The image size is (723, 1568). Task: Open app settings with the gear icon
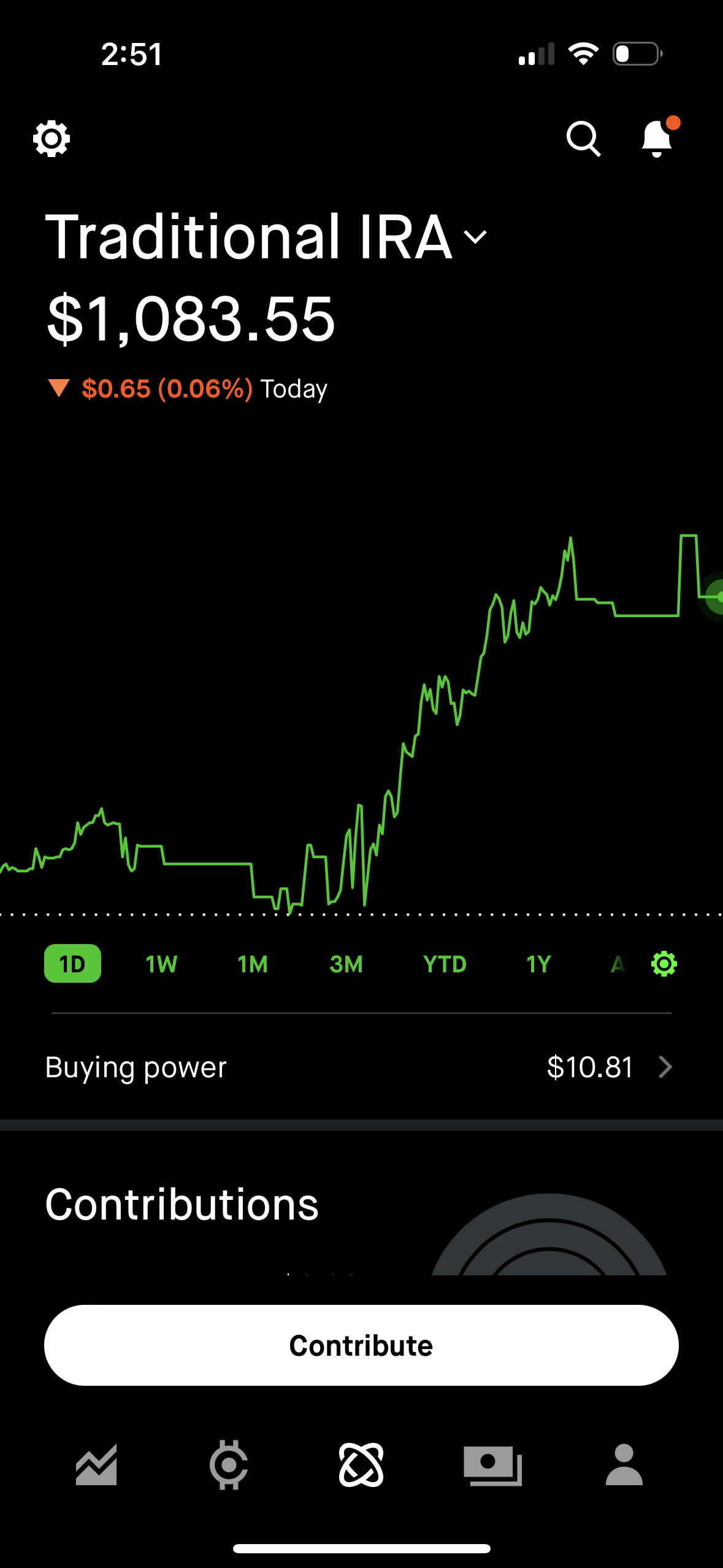coord(52,139)
